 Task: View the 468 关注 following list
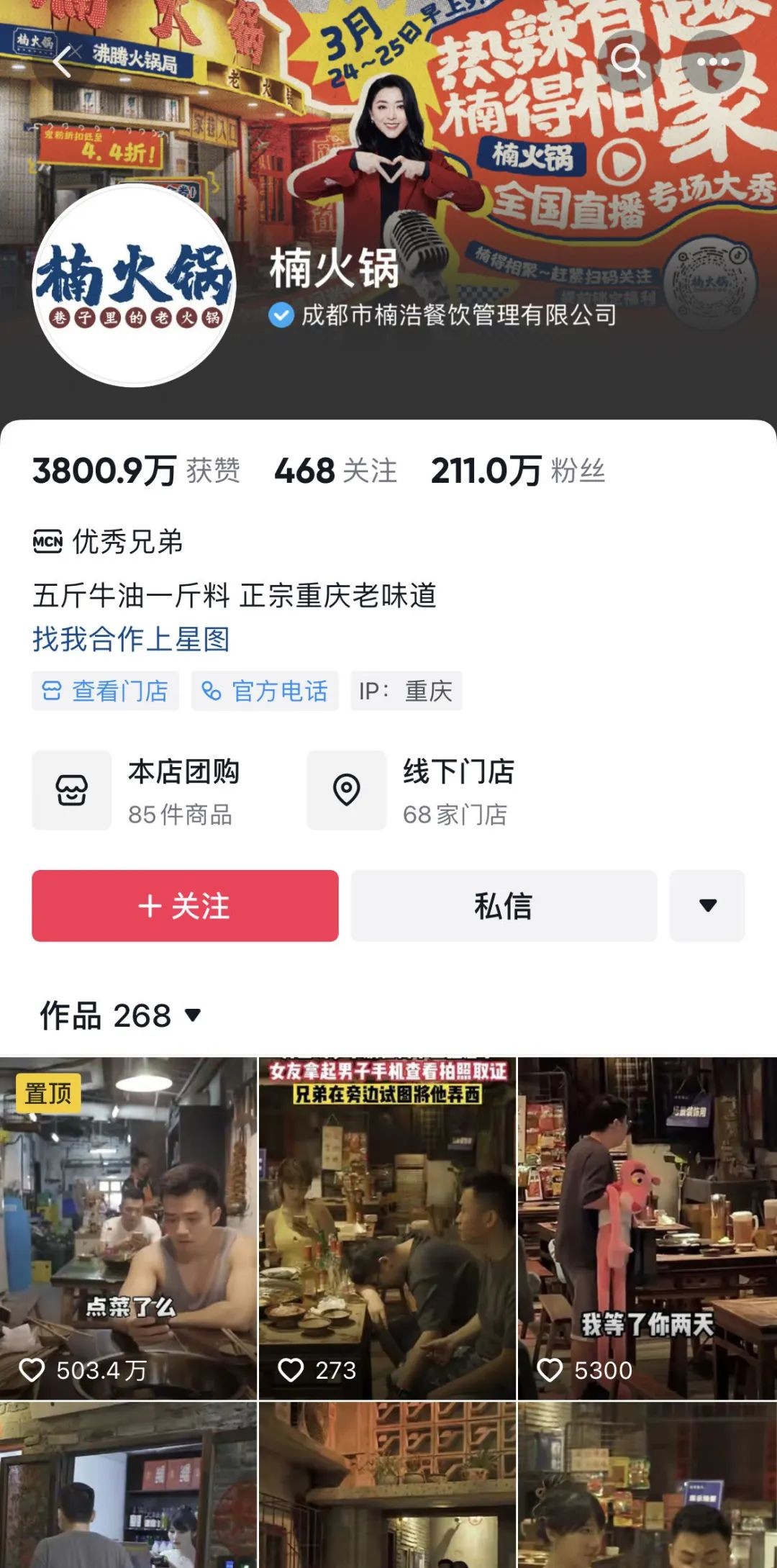(x=335, y=471)
